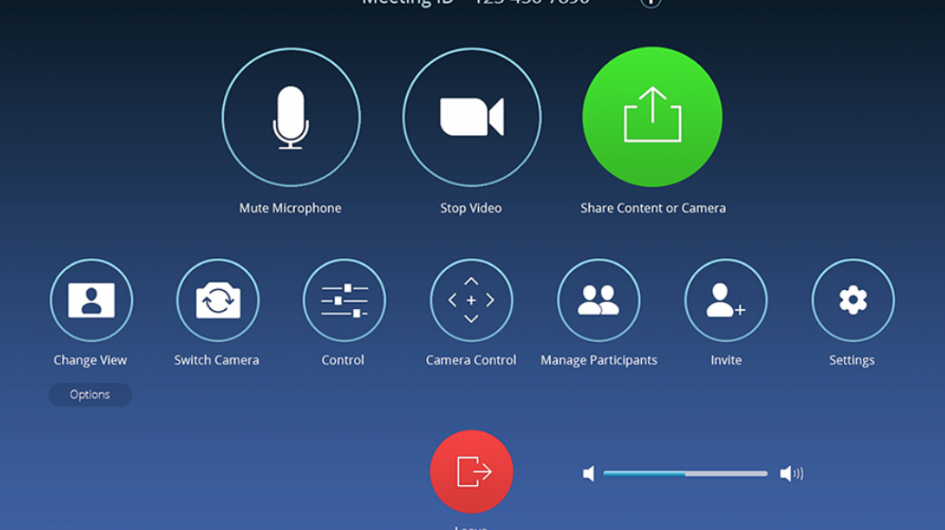Open Manage Participants
This screenshot has height=530, width=945.
598,300
